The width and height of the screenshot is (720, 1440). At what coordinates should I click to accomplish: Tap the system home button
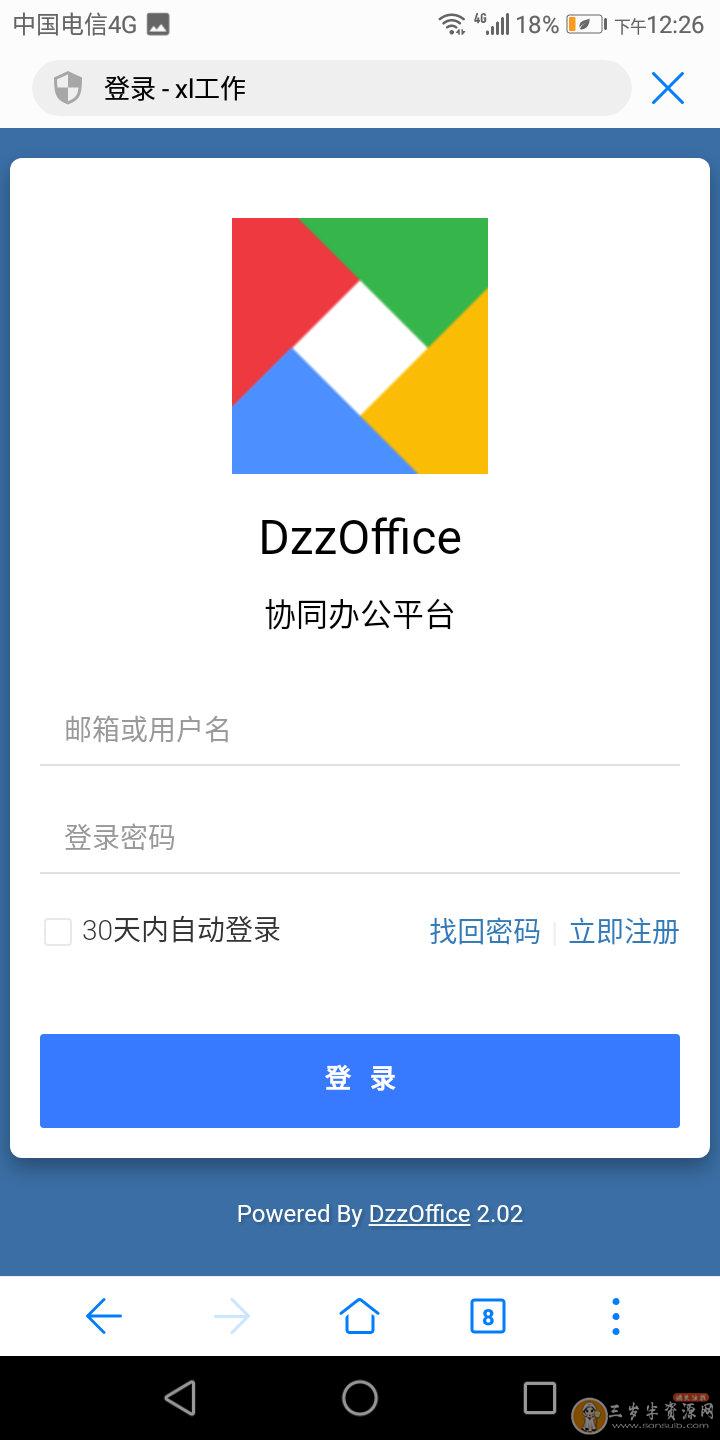360,1398
